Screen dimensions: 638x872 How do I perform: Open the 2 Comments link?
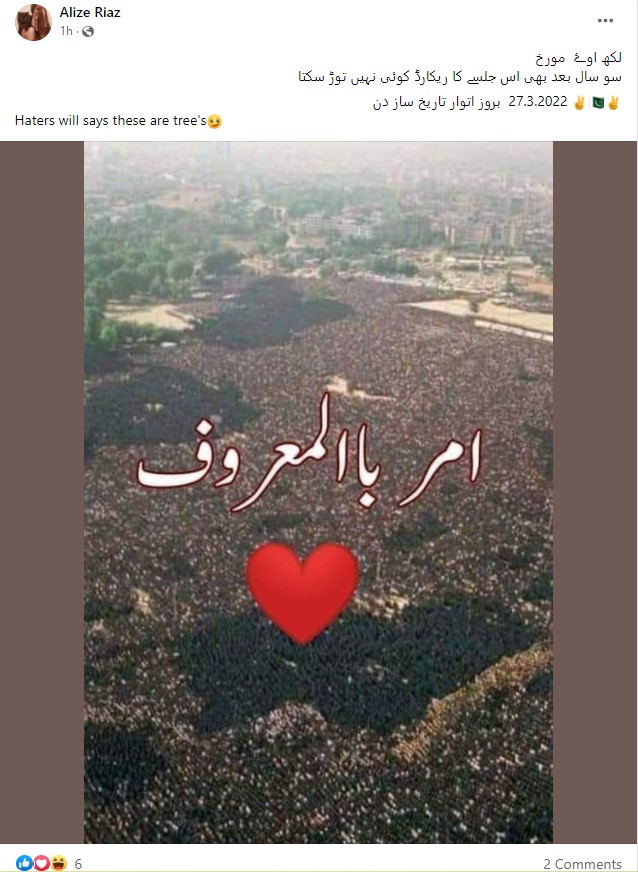coord(582,863)
